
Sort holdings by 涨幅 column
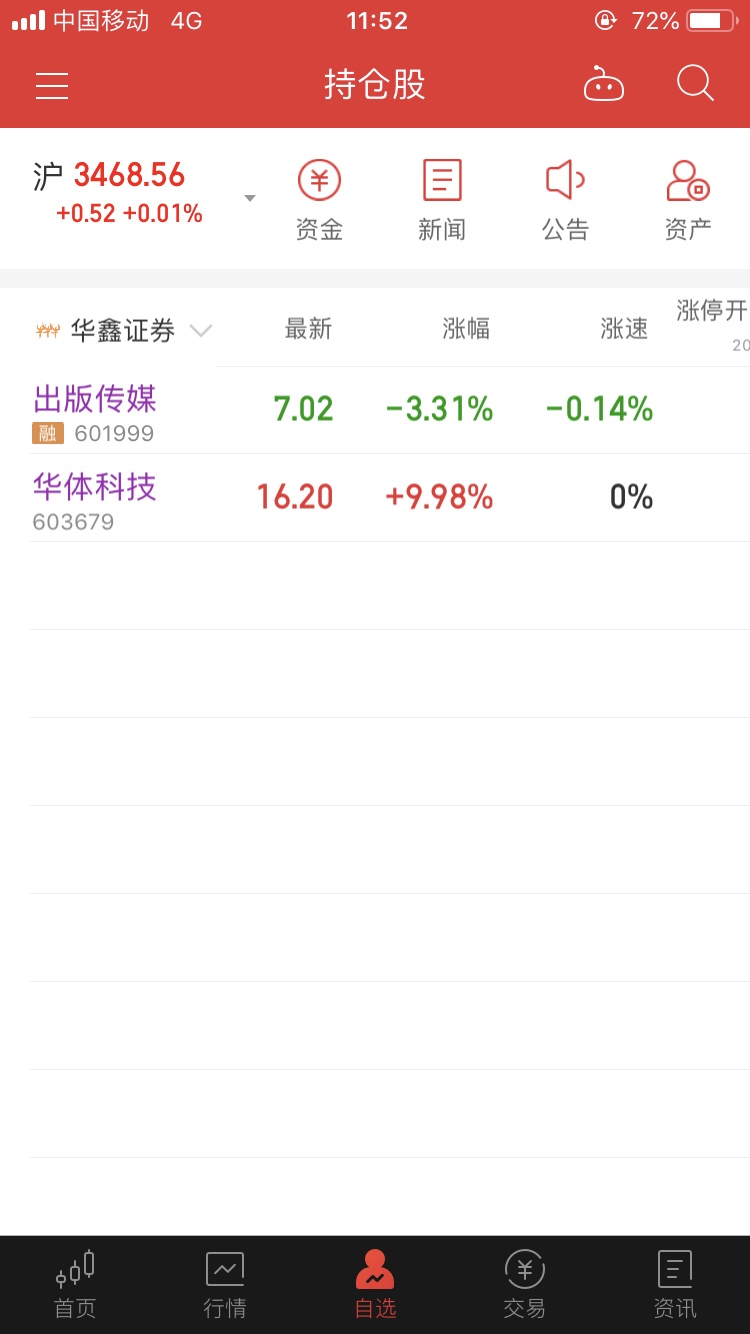click(466, 329)
